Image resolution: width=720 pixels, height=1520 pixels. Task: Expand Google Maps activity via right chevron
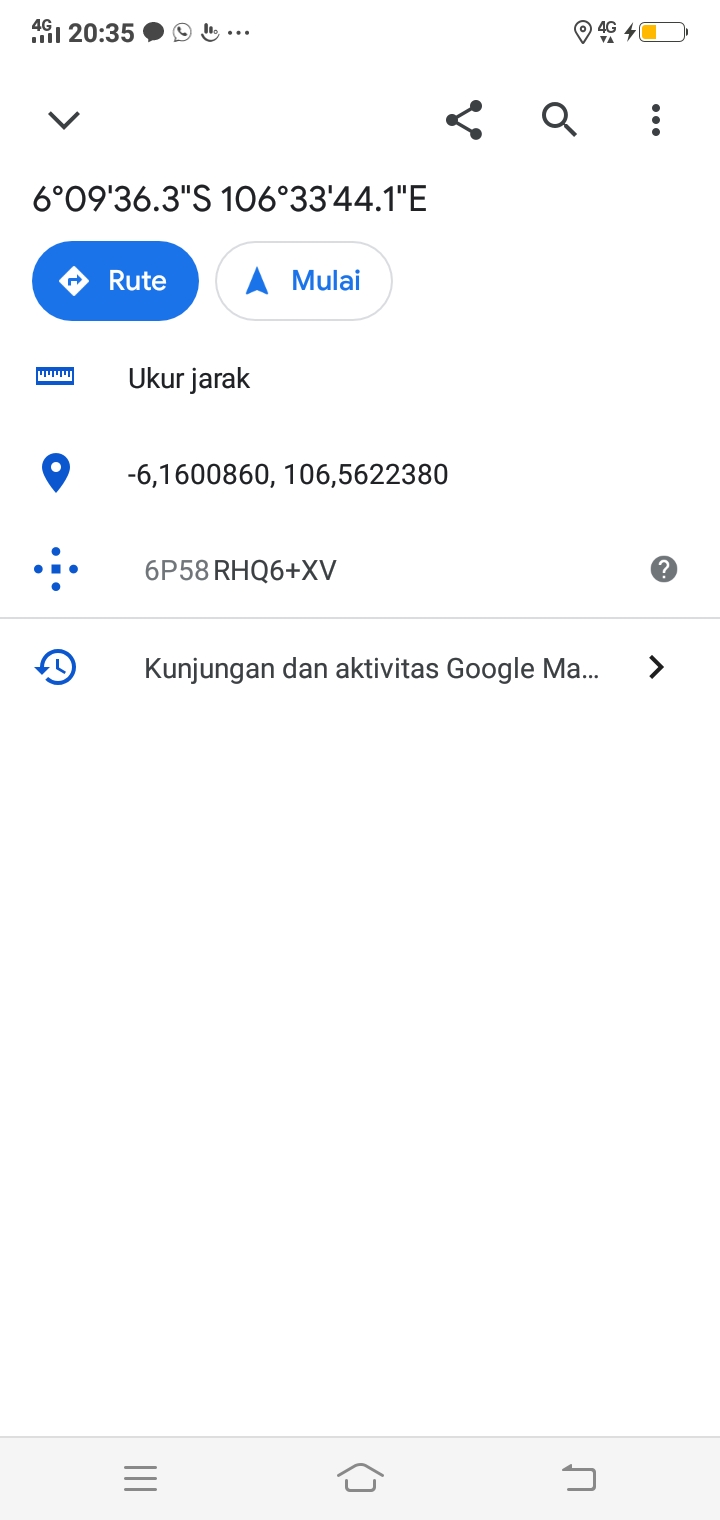click(655, 667)
